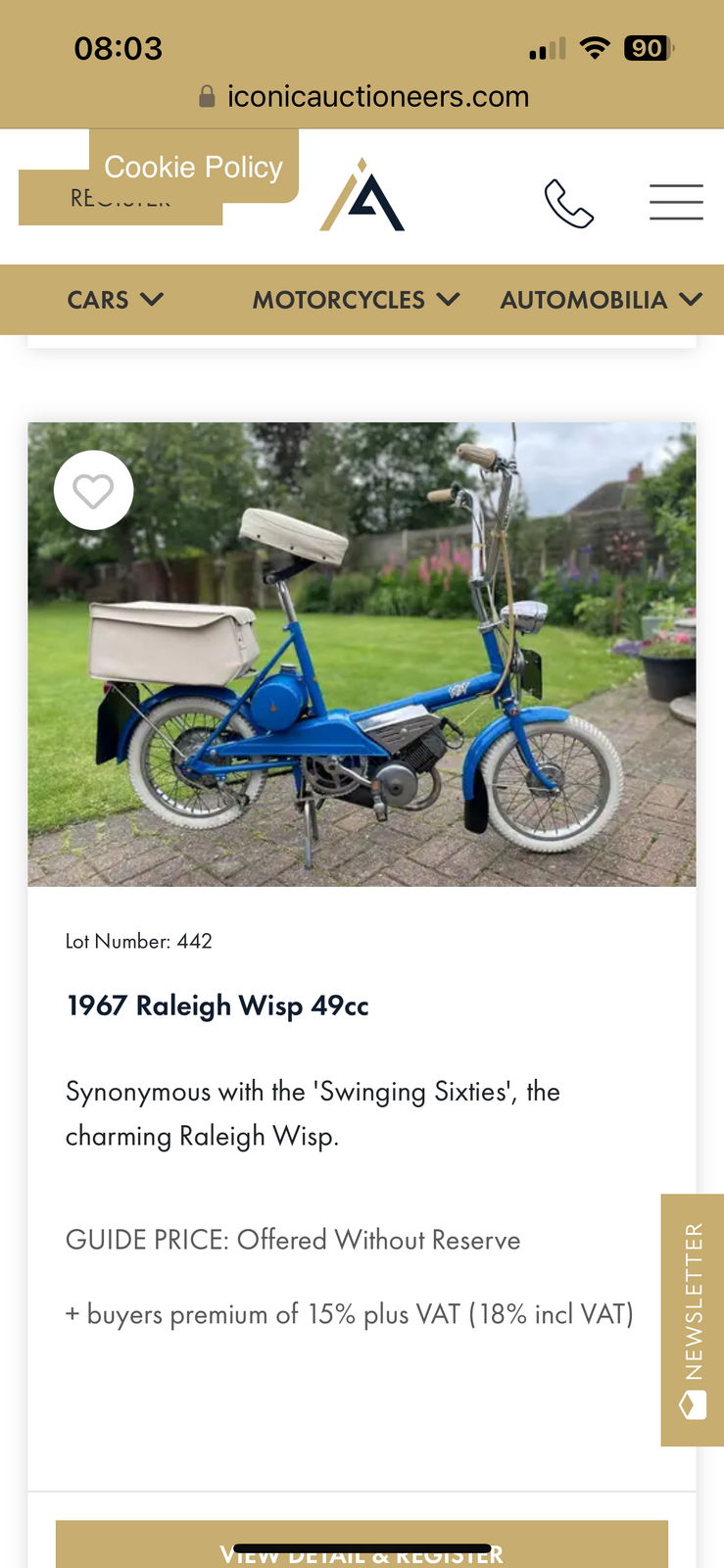Expand the Motorcycles dropdown
Image resolution: width=724 pixels, height=1568 pixels.
pyautogui.click(x=356, y=300)
